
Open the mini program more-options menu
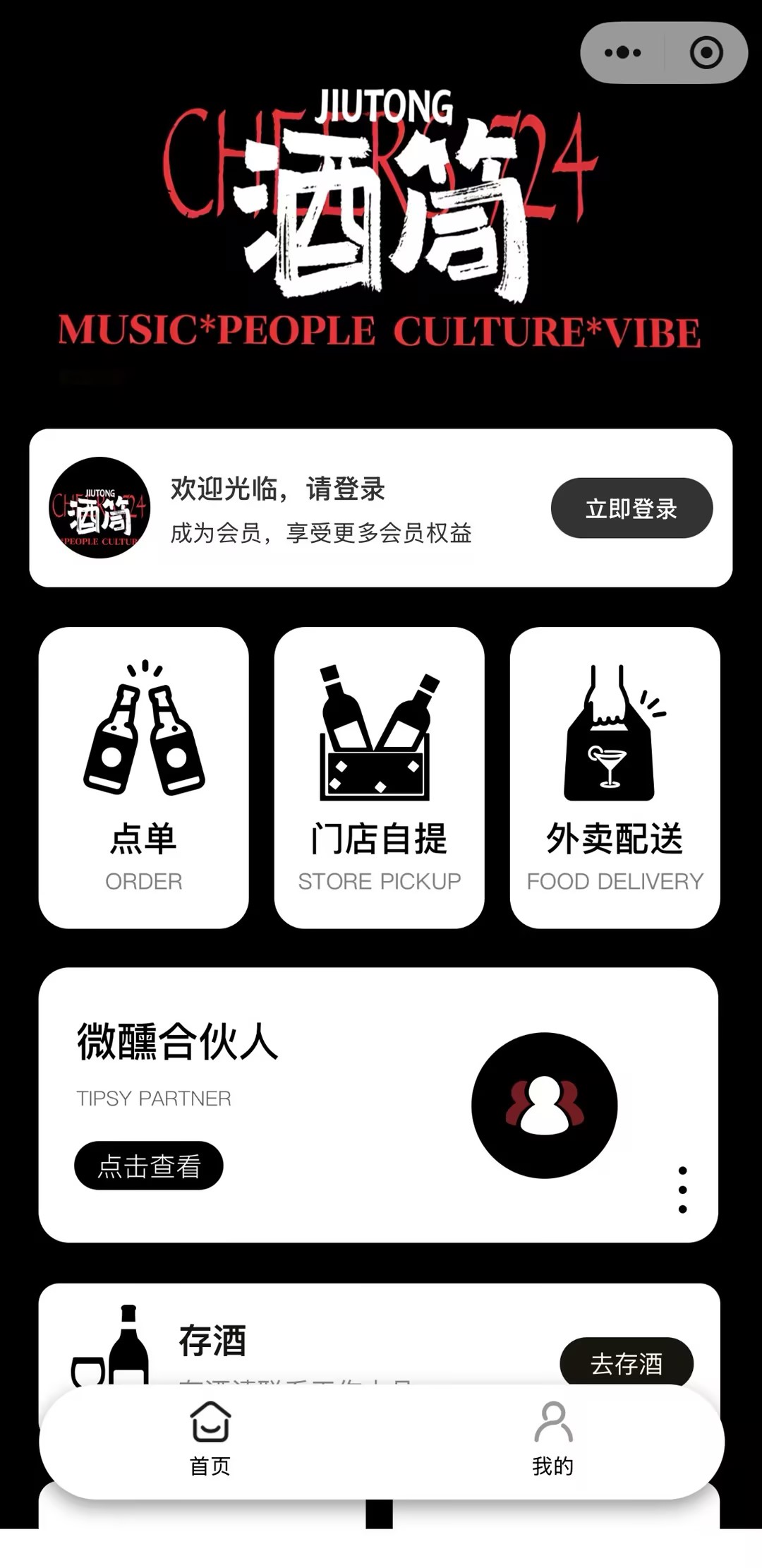(x=622, y=53)
